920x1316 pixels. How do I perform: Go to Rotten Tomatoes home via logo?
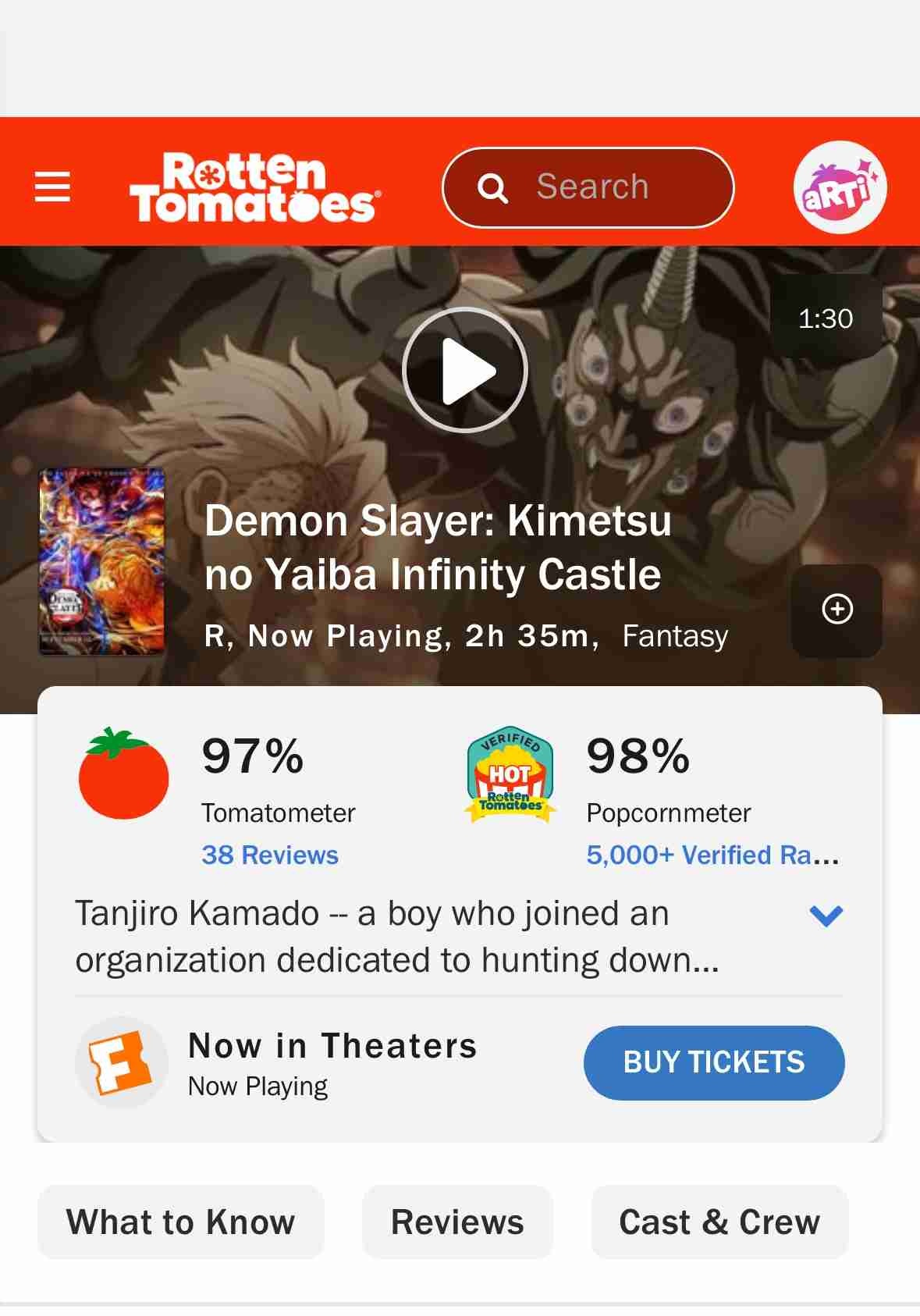pyautogui.click(x=254, y=187)
